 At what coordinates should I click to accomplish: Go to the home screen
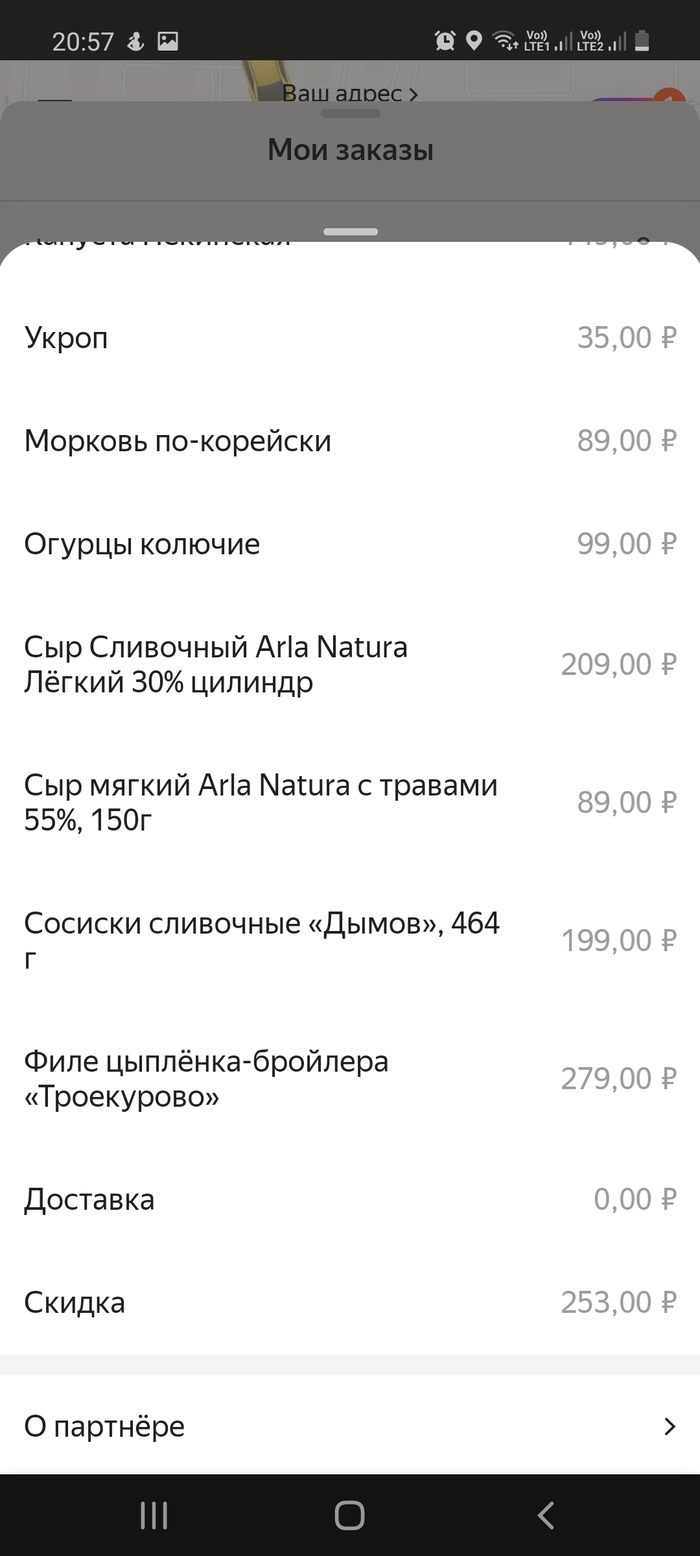(x=349, y=1516)
